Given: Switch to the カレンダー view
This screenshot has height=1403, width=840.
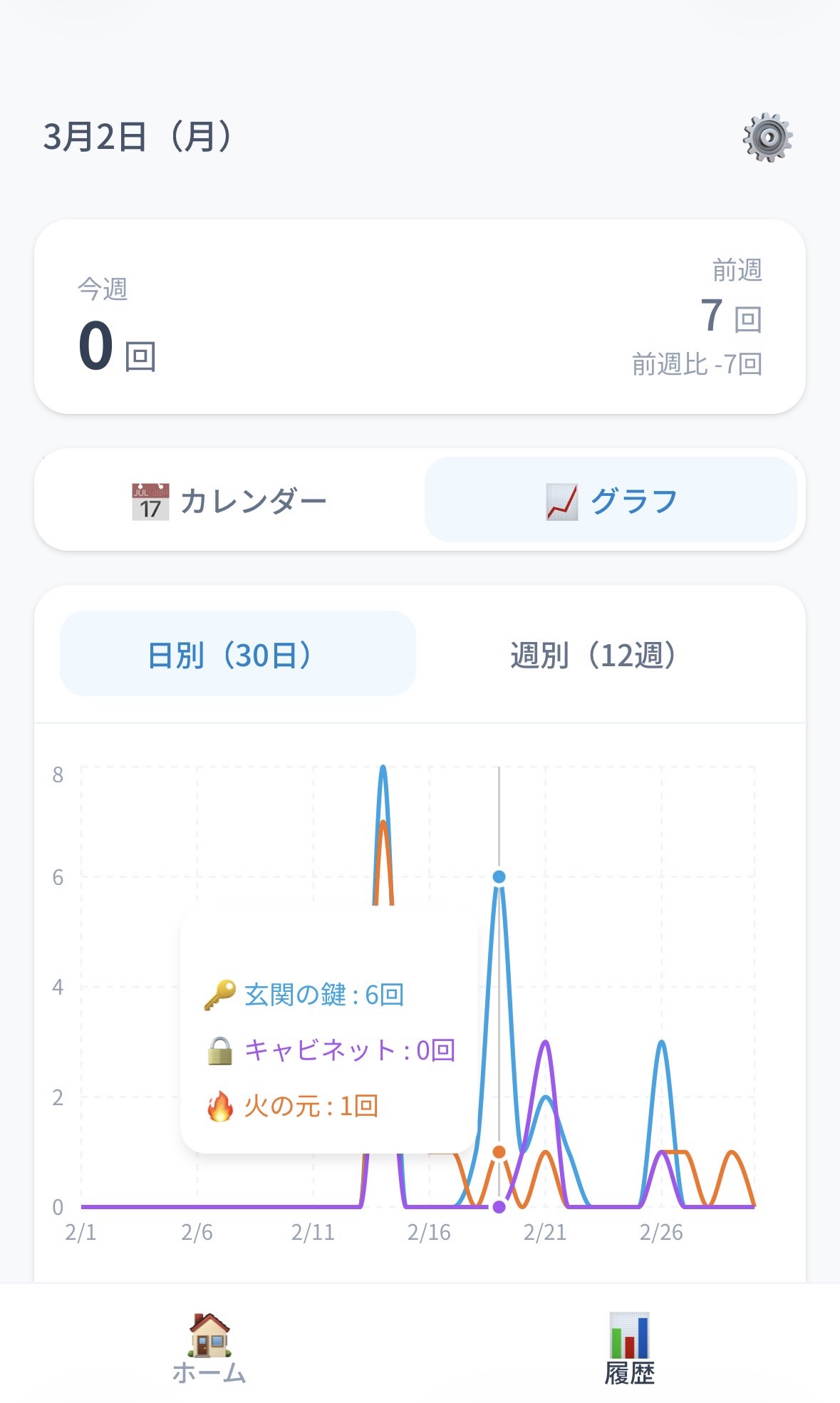Looking at the screenshot, I should coord(229,501).
